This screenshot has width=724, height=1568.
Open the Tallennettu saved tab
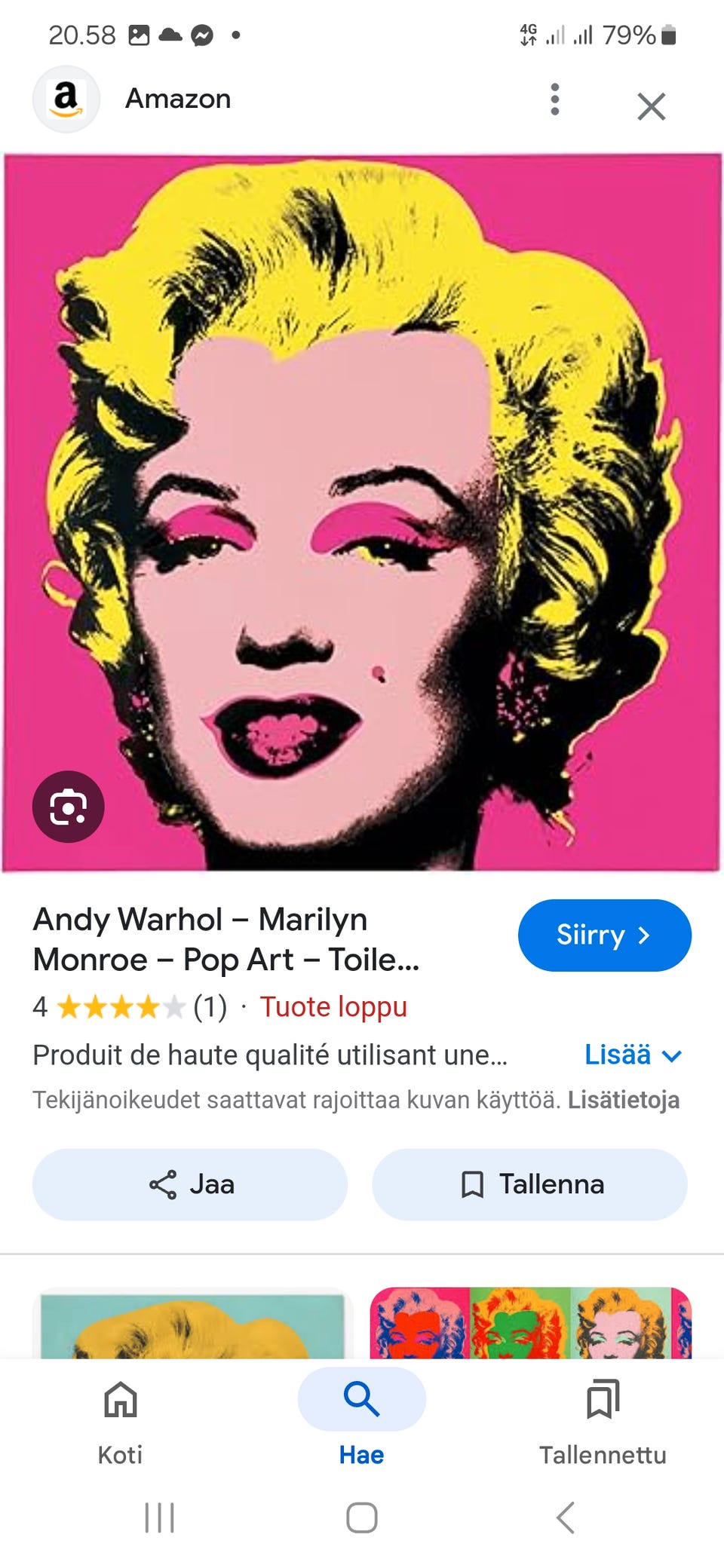[x=603, y=1419]
